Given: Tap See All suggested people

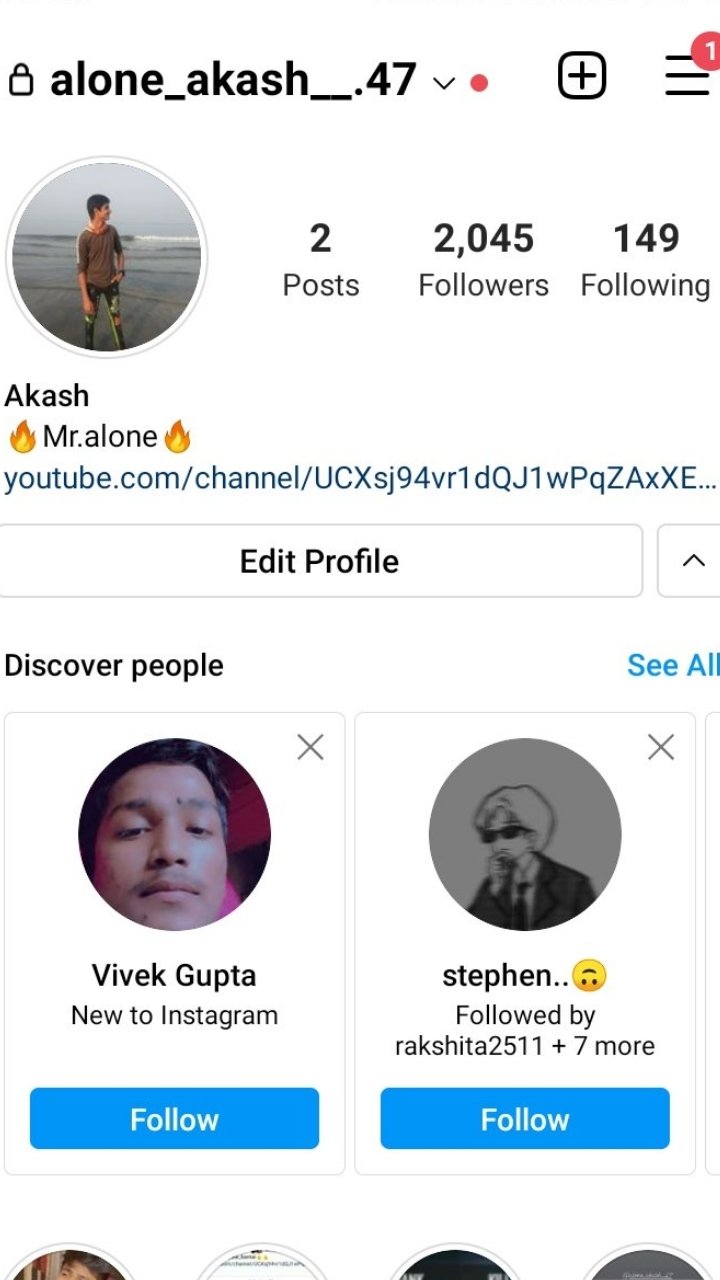Looking at the screenshot, I should click(672, 665).
